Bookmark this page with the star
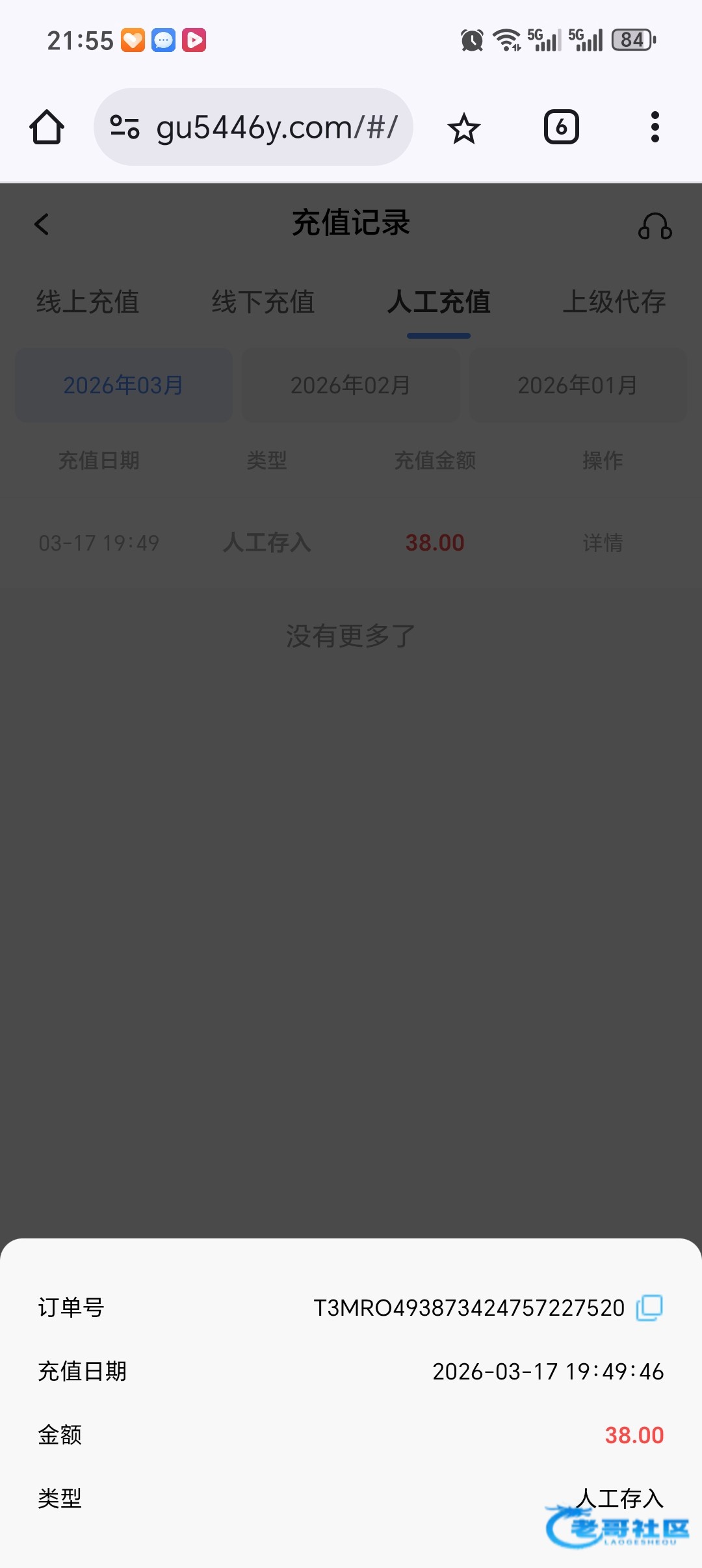702x1568 pixels. 464,127
